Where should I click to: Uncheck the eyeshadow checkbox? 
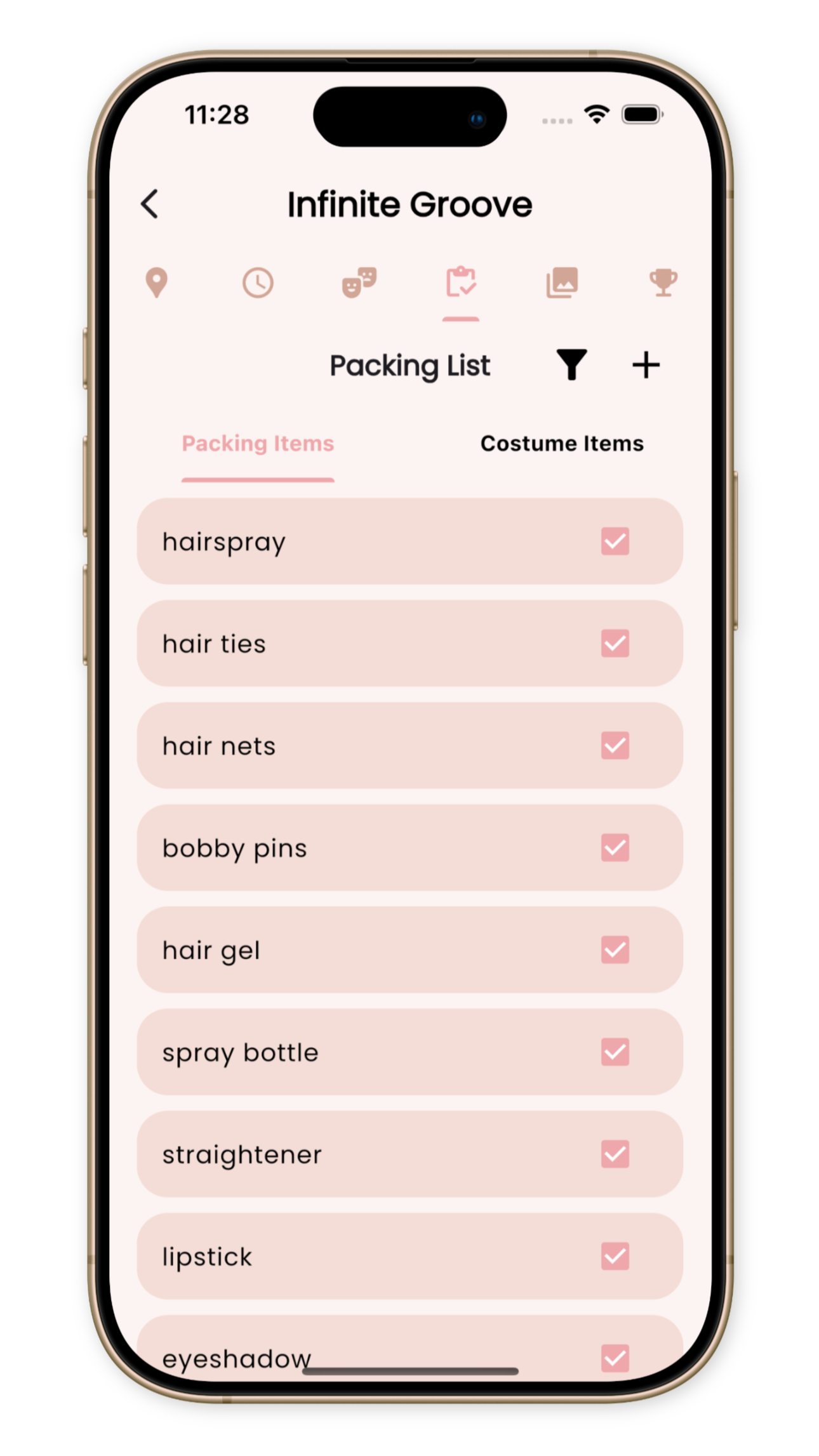[615, 1358]
